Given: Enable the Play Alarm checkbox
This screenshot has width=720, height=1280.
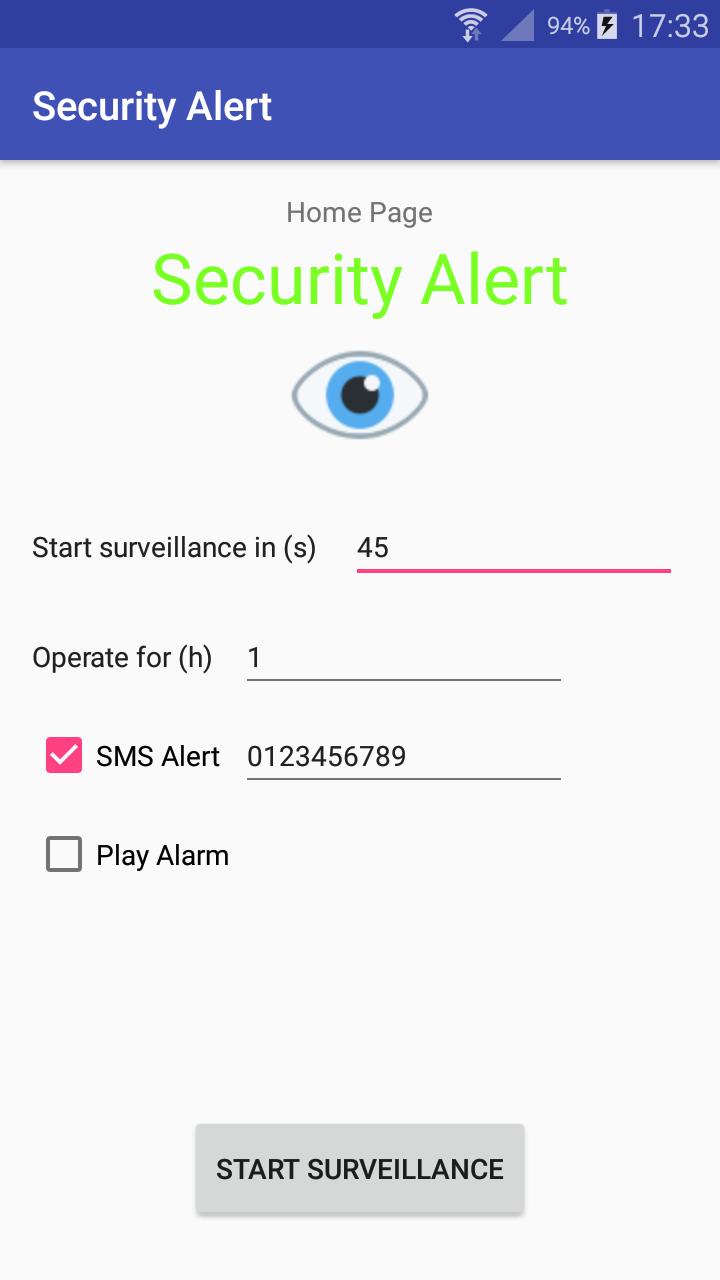Looking at the screenshot, I should click(x=64, y=855).
